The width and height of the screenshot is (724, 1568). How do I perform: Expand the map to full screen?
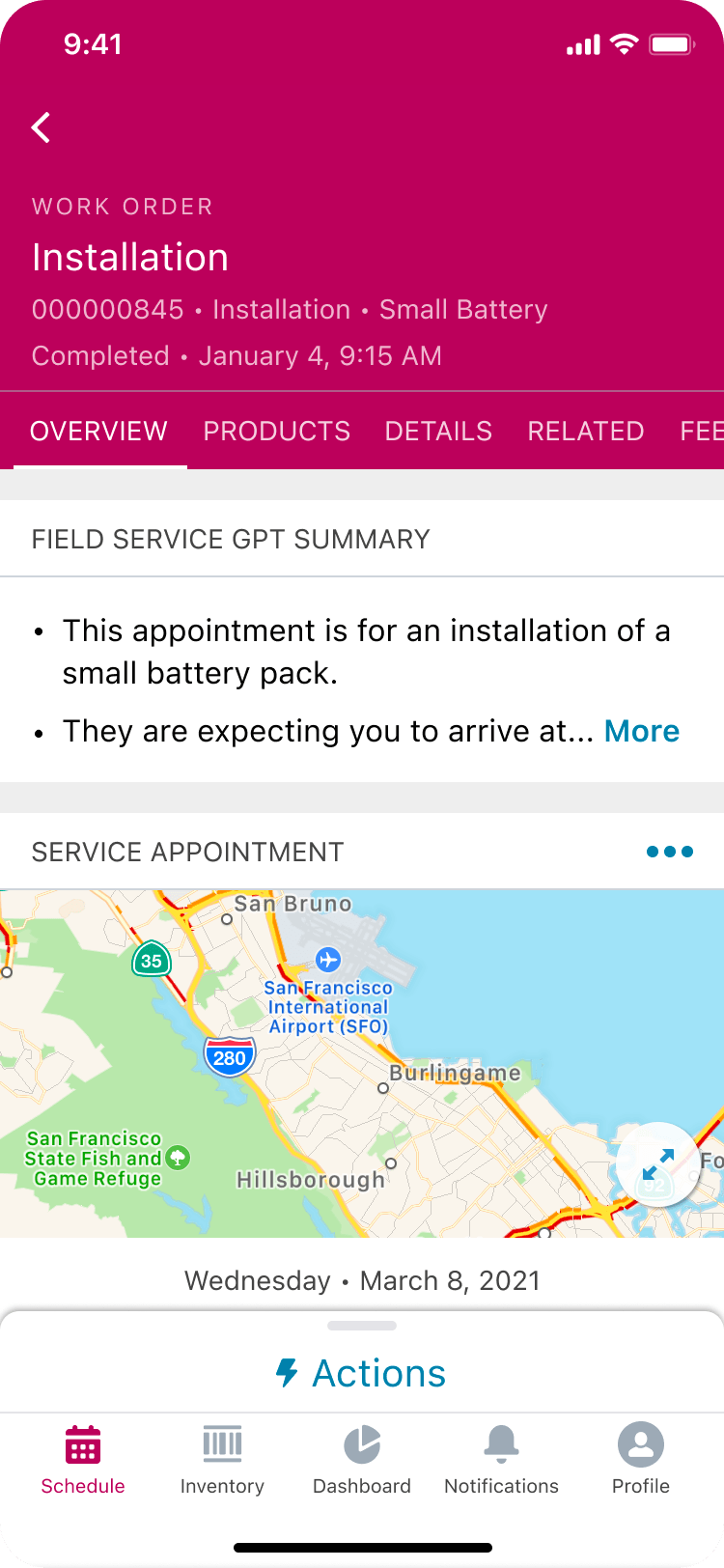[658, 1163]
